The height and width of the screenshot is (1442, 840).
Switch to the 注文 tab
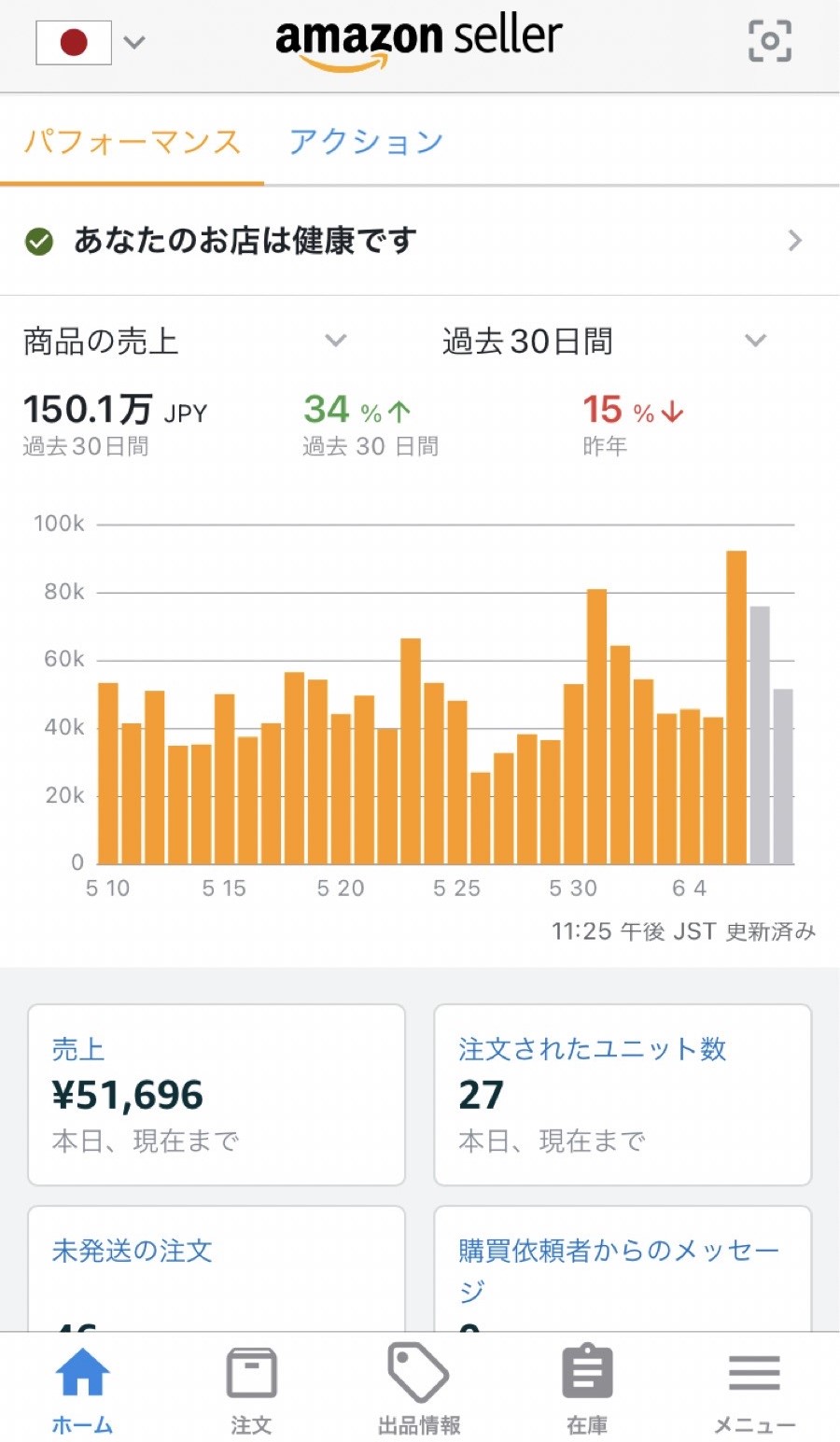coord(251,1391)
